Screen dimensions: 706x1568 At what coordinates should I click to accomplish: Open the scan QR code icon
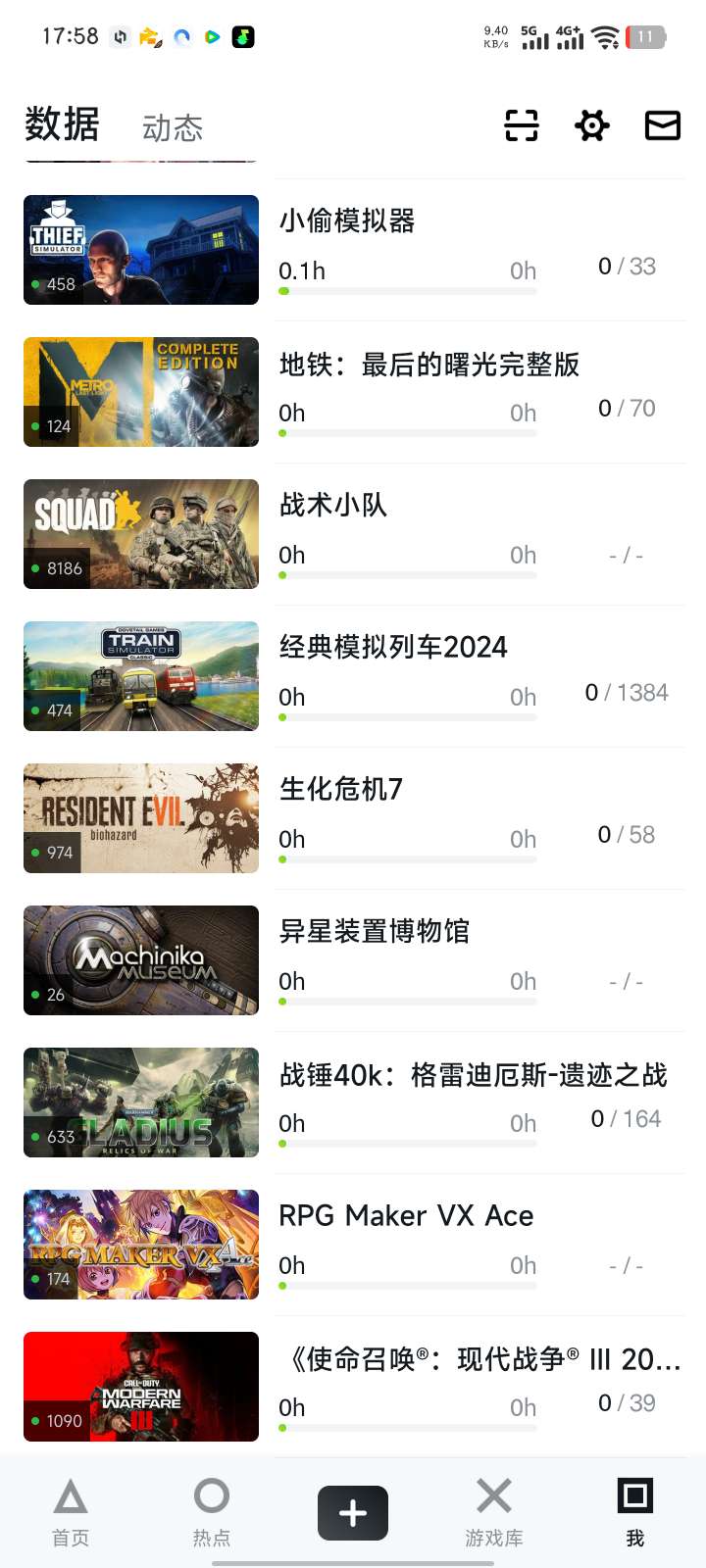point(522,125)
